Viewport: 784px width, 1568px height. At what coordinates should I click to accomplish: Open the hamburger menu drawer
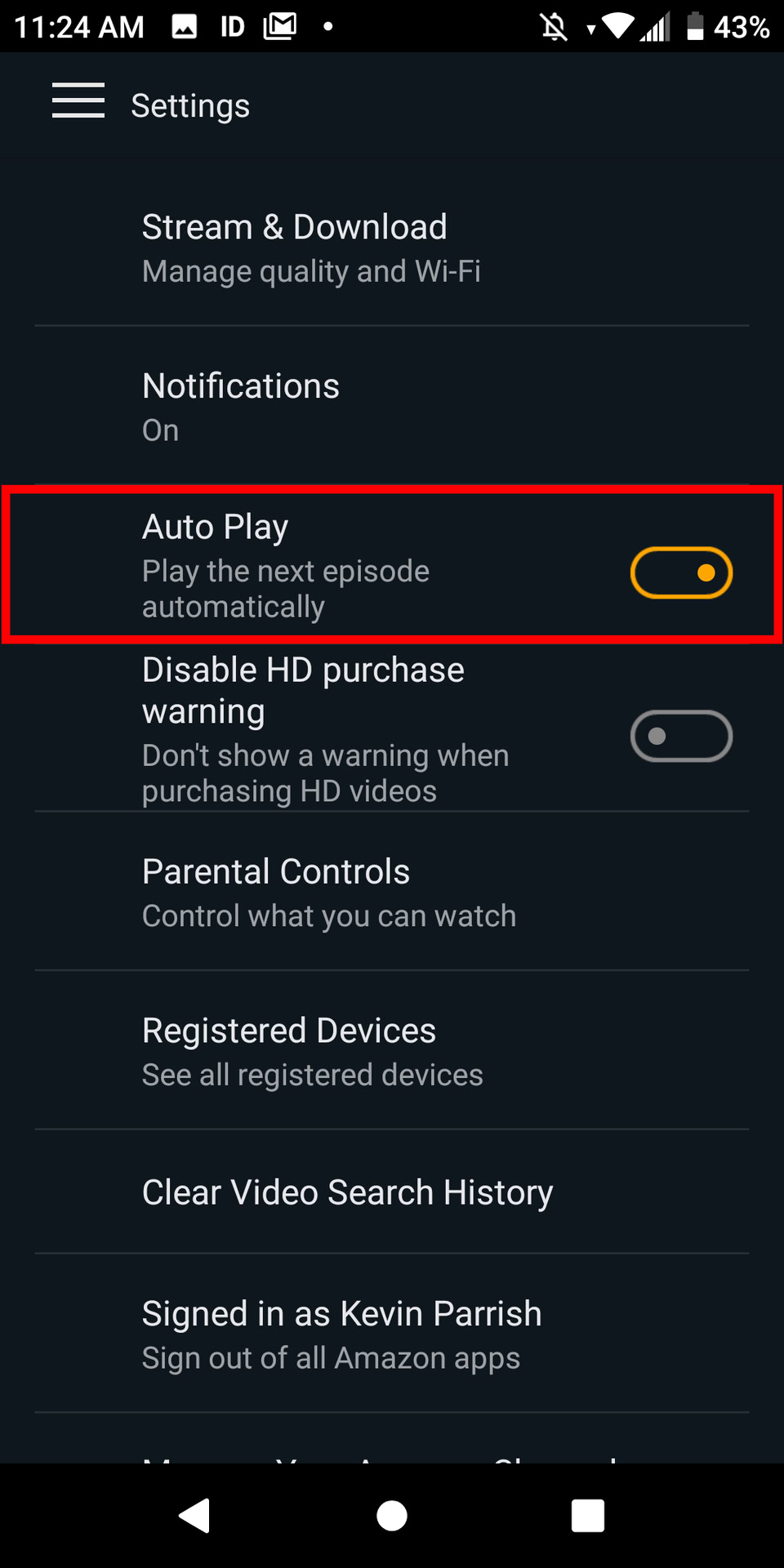(x=78, y=100)
